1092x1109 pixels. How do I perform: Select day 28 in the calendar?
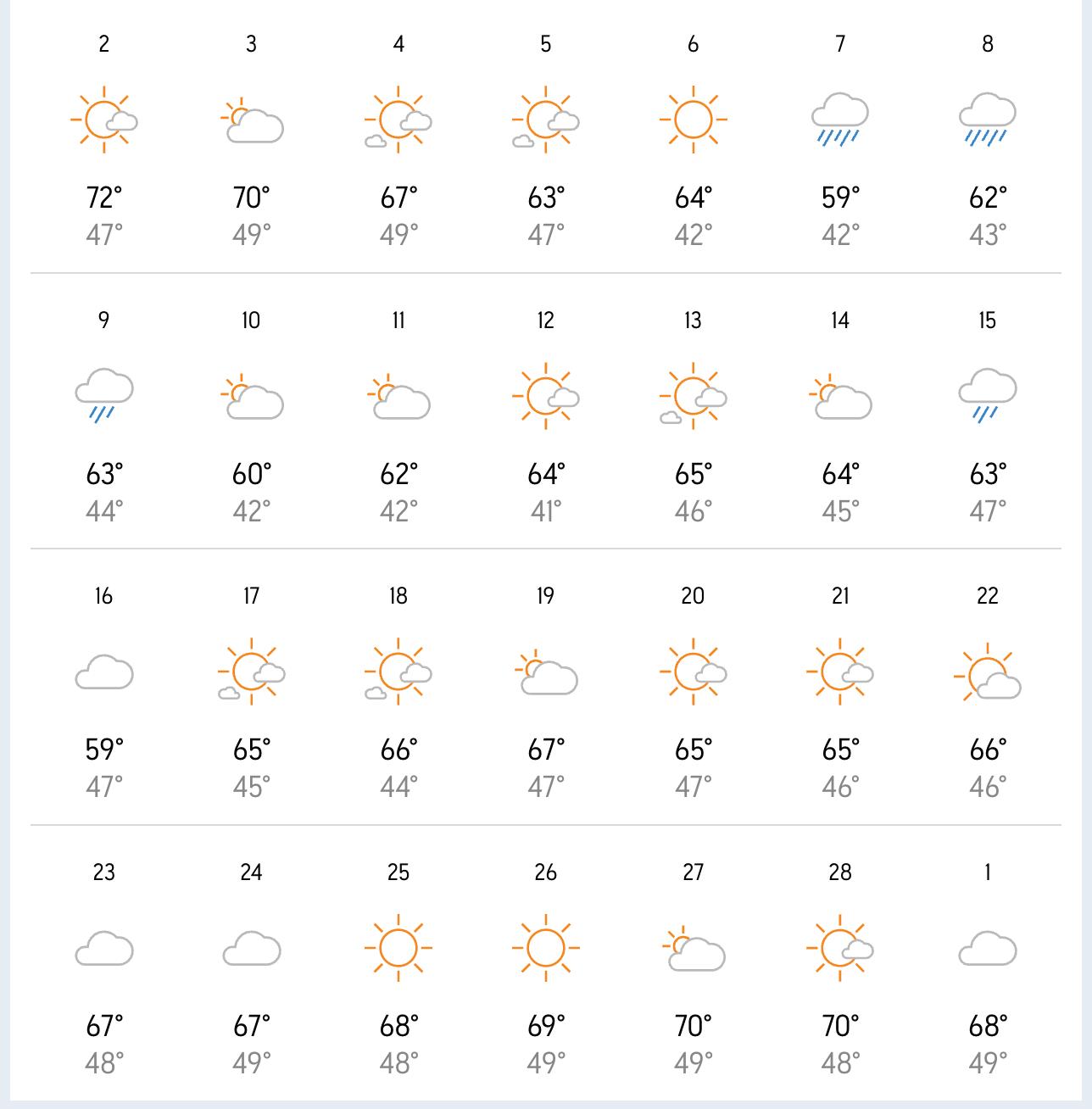[840, 948]
